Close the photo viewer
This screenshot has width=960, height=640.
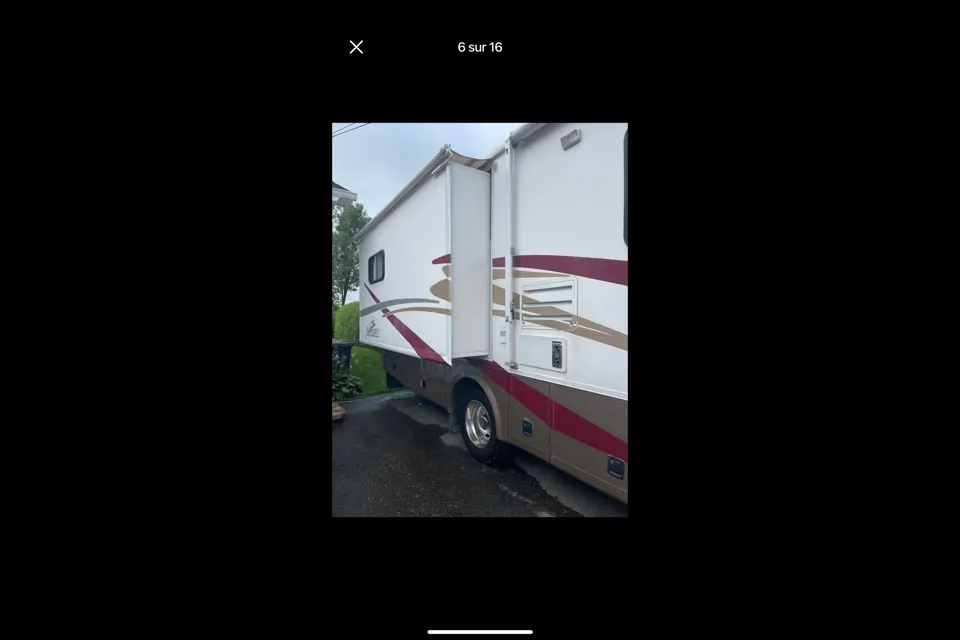pos(356,47)
